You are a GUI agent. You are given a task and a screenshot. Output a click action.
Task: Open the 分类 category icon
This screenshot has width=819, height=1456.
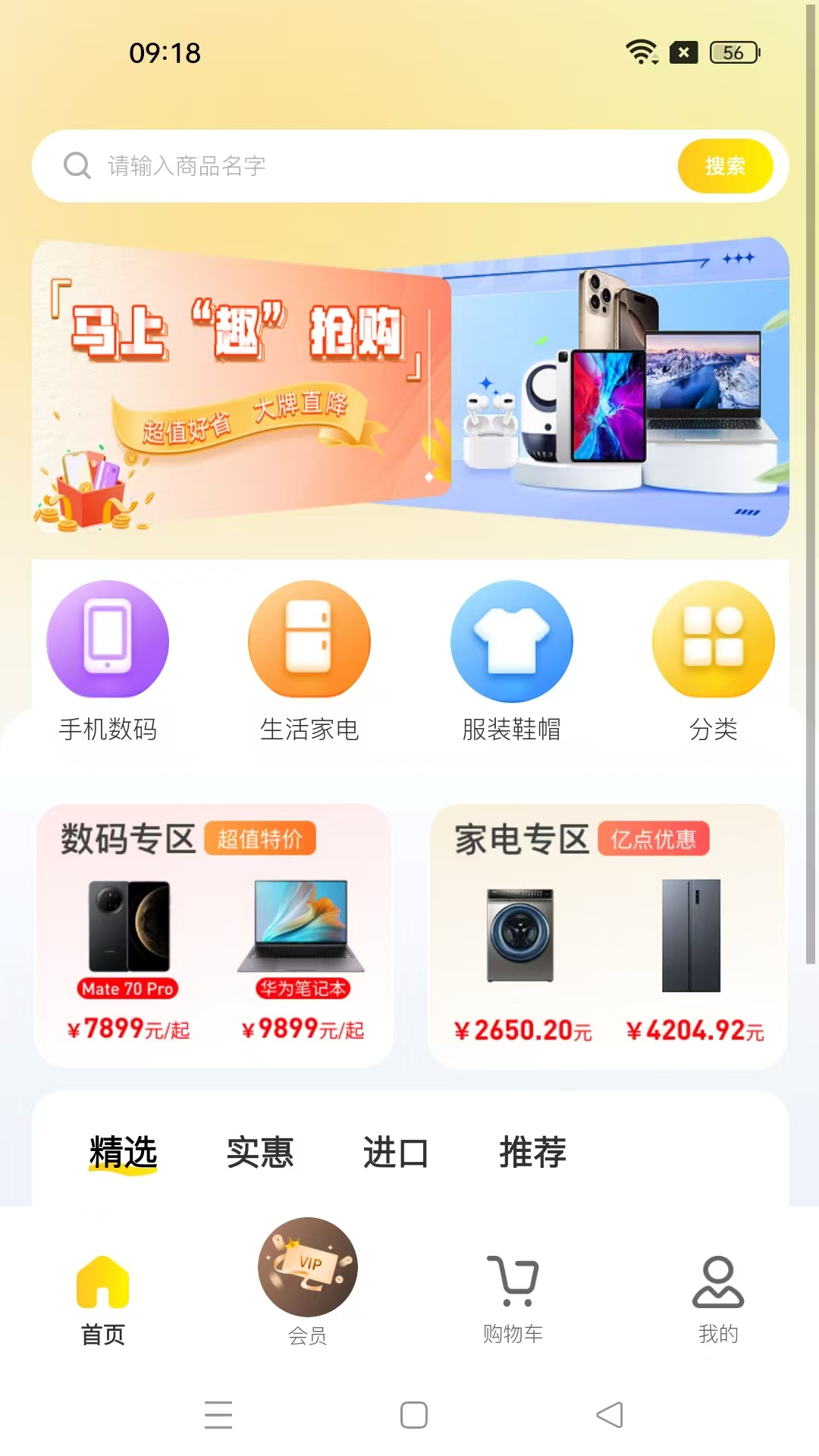tap(714, 640)
